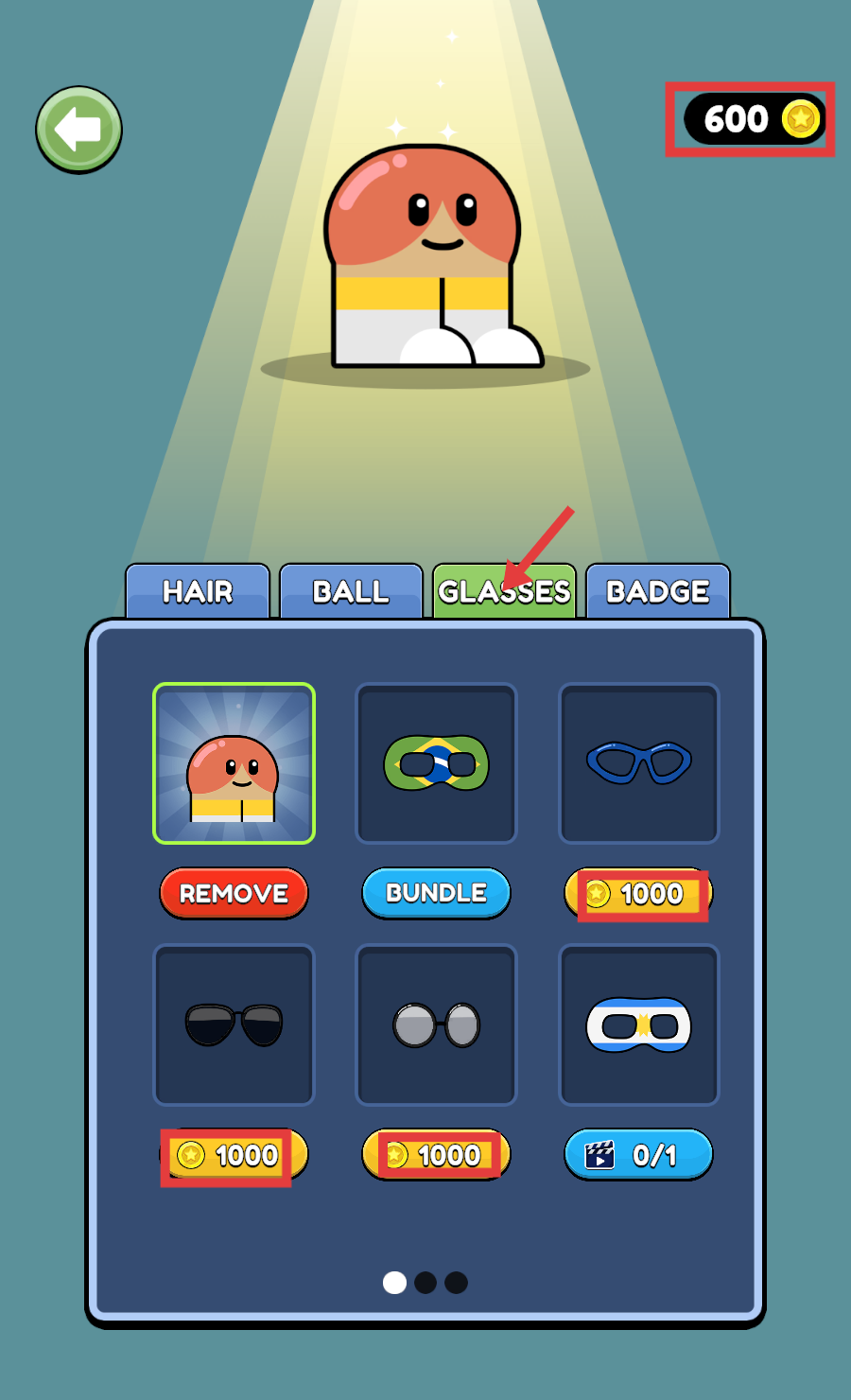Choose the black sunglasses tile
The width and height of the screenshot is (851, 1400).
tap(234, 1025)
